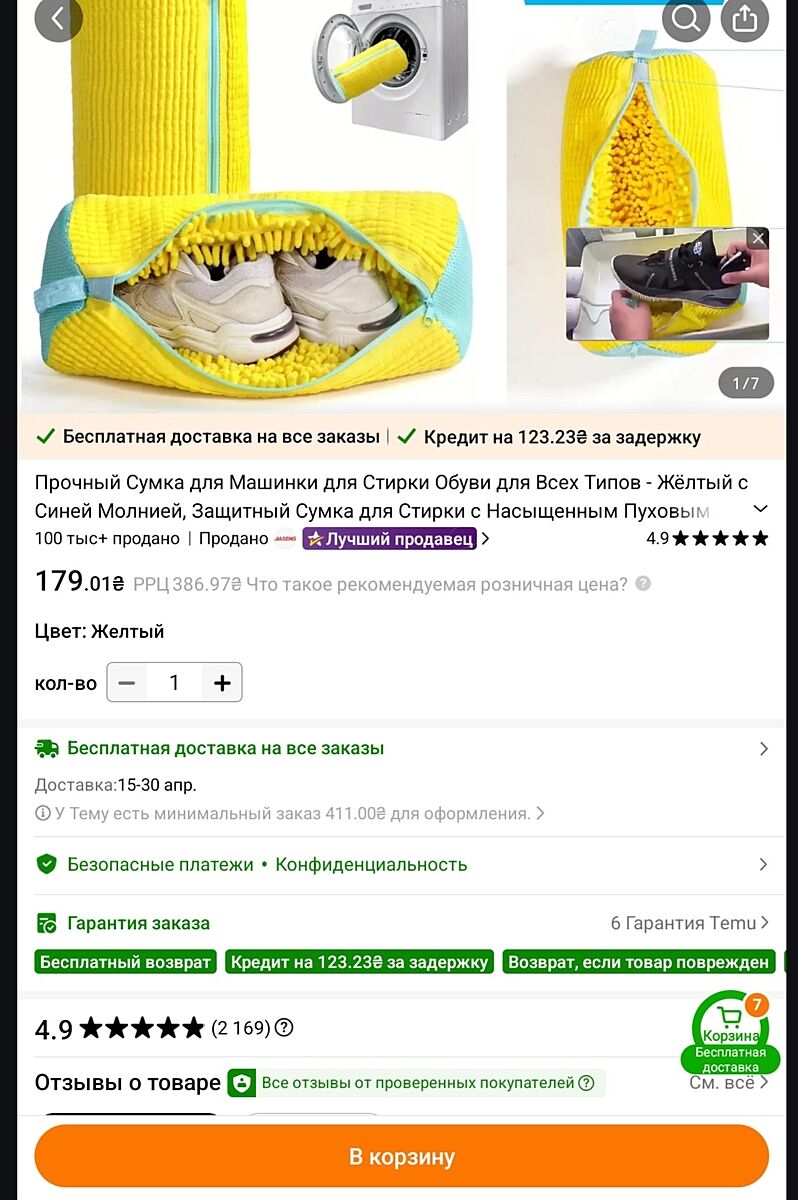Screen dimensions: 798x1200
Task: Open Безопасные платежи • Конфиденциальность row
Action: coord(400,865)
